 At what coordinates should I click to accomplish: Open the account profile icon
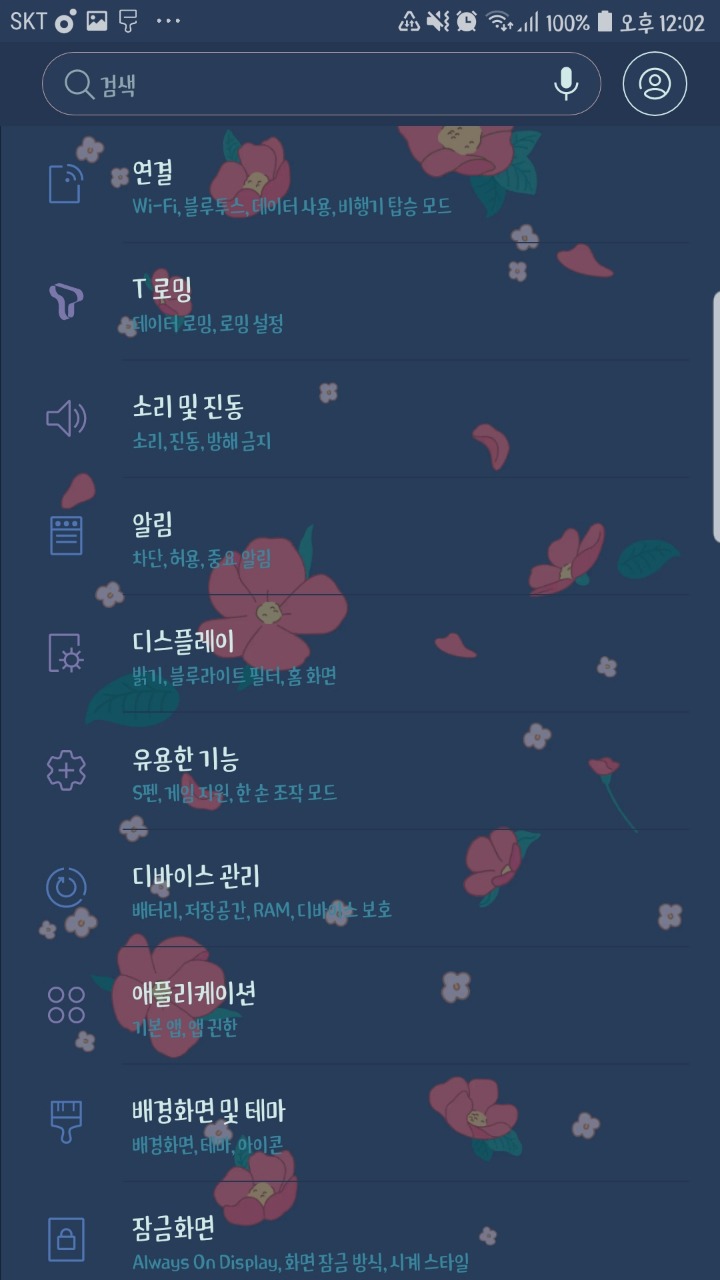(x=655, y=84)
